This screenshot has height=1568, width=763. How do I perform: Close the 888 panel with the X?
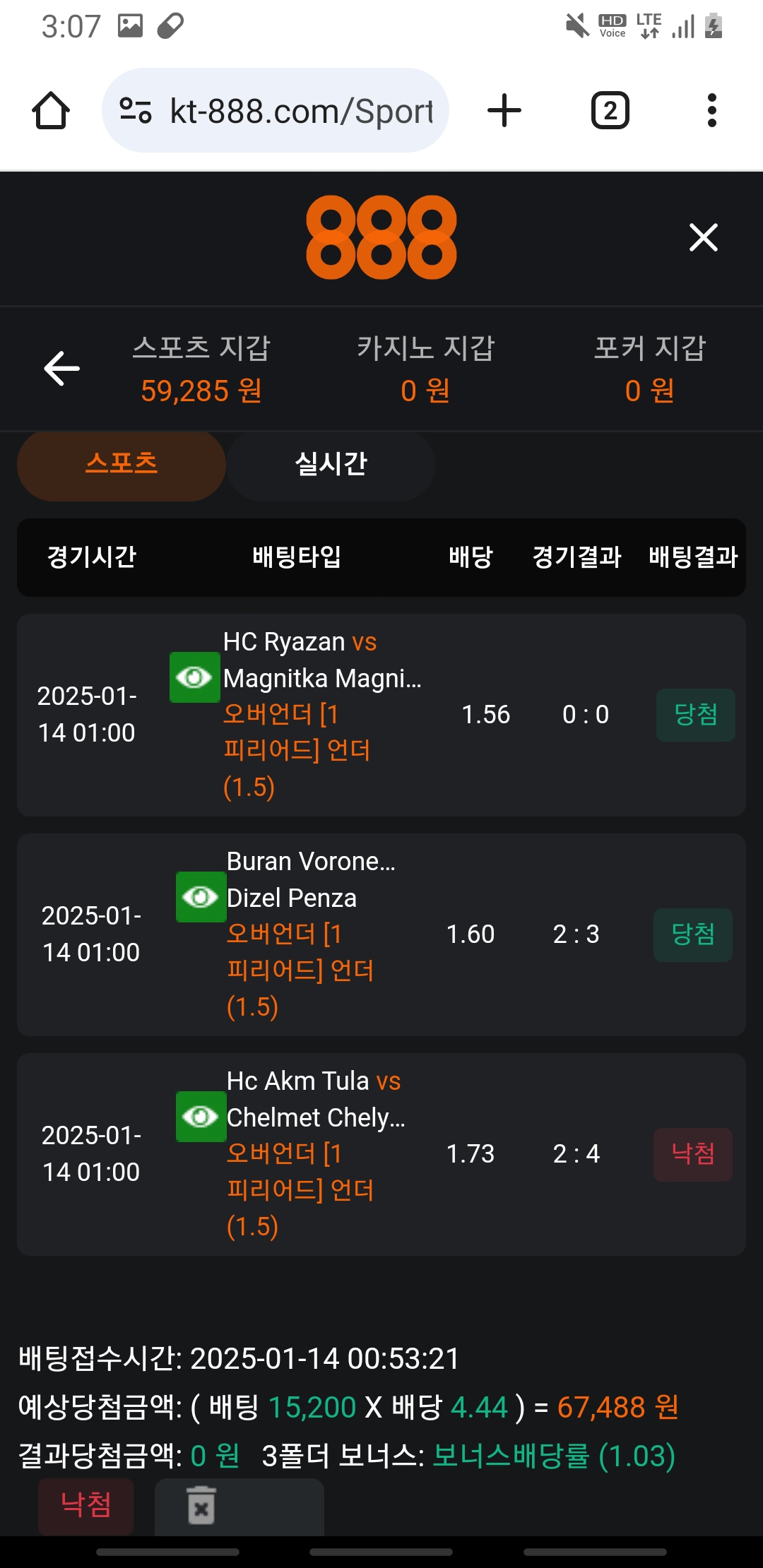[703, 237]
